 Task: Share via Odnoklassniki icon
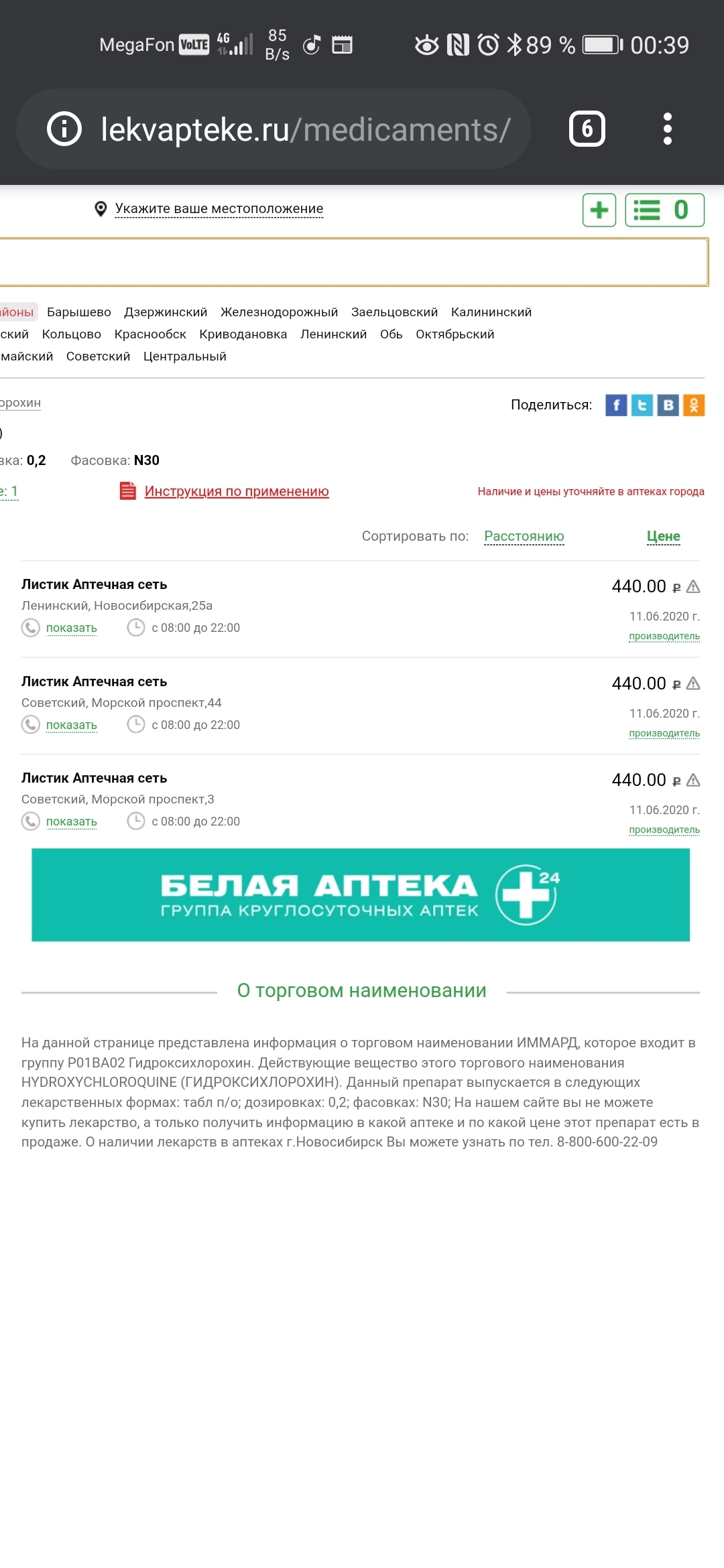pyautogui.click(x=694, y=405)
